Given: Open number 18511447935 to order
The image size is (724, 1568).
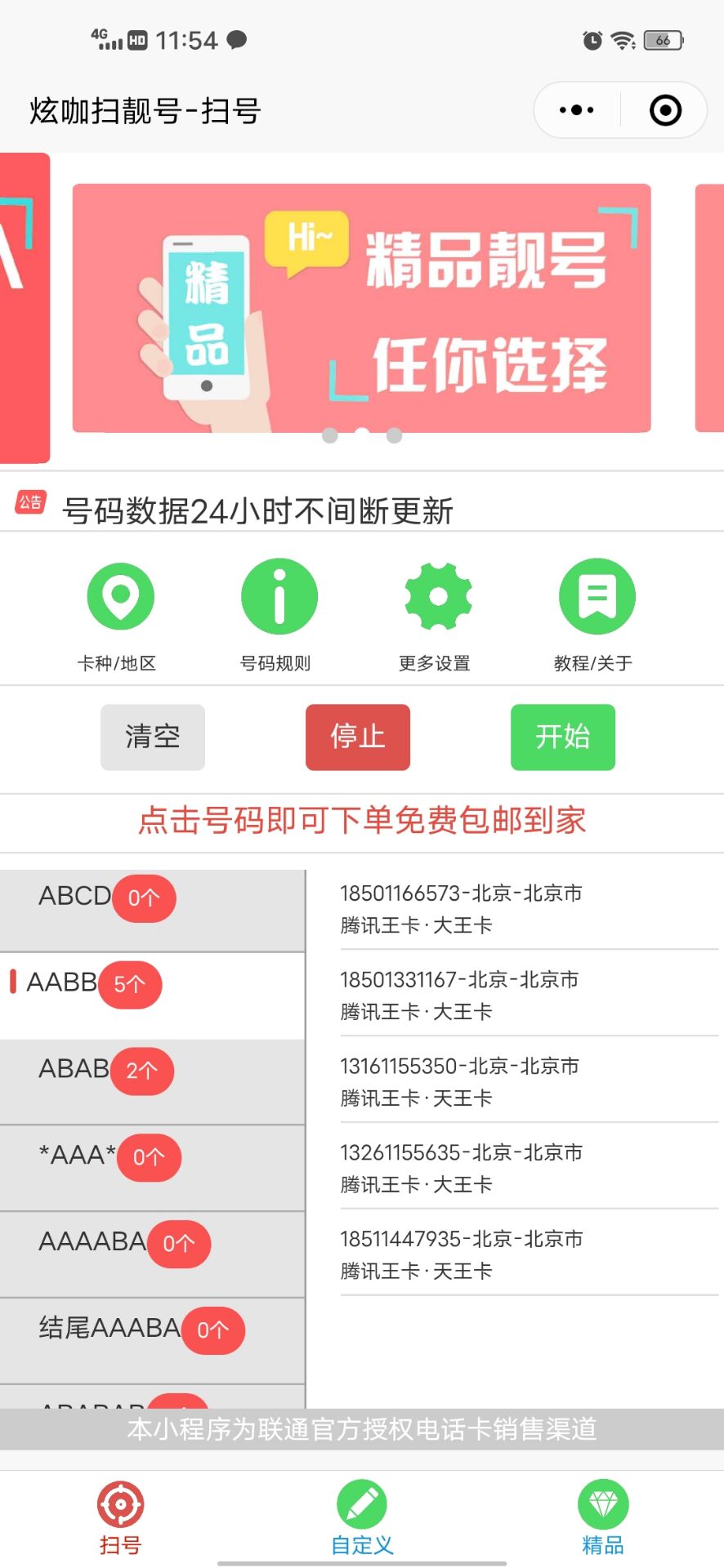Looking at the screenshot, I should [x=529, y=1254].
